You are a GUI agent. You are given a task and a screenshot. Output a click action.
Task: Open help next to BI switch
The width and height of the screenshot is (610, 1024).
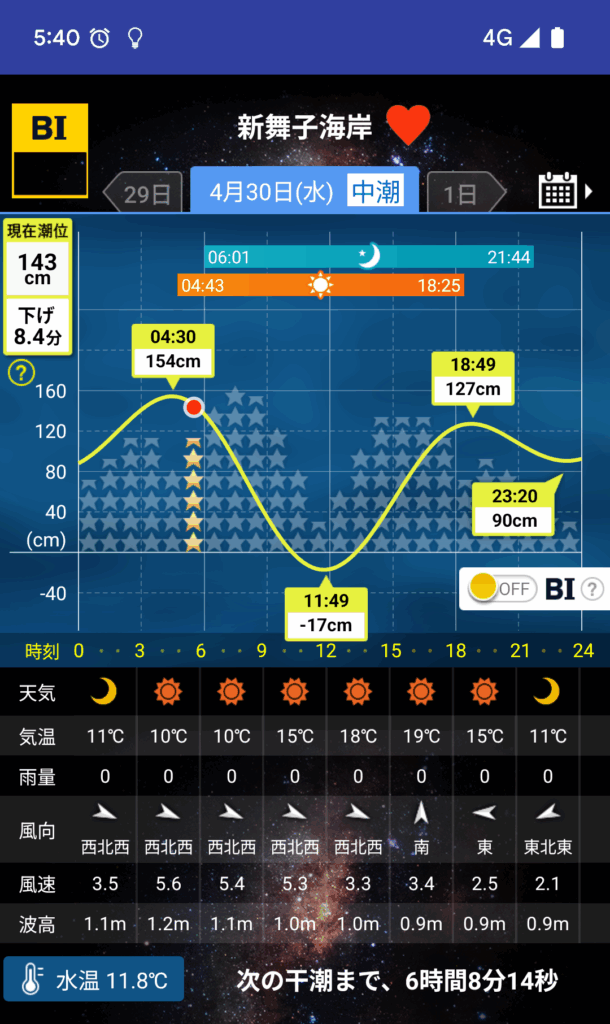pos(592,589)
